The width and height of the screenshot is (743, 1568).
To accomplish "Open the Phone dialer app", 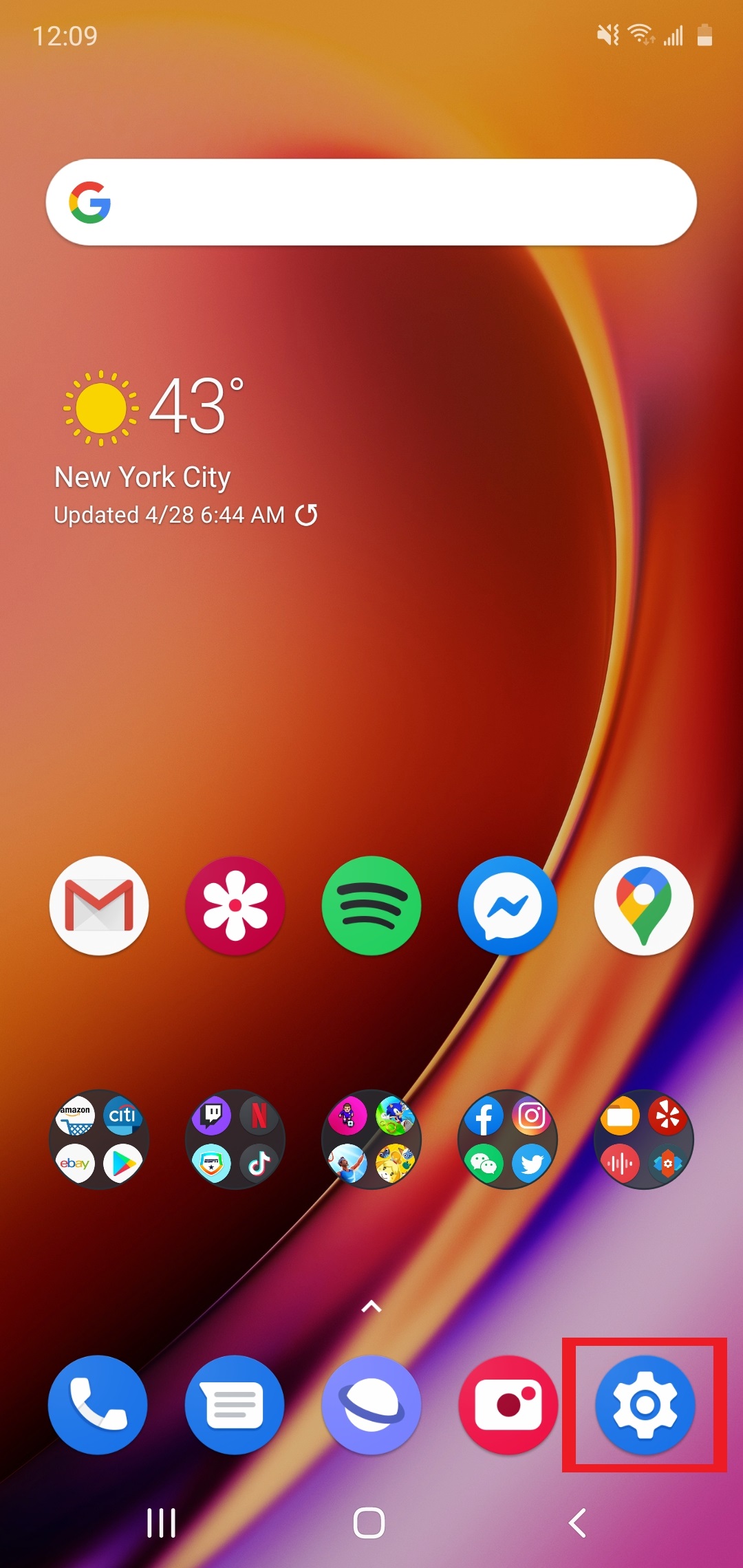I will coord(98,1404).
